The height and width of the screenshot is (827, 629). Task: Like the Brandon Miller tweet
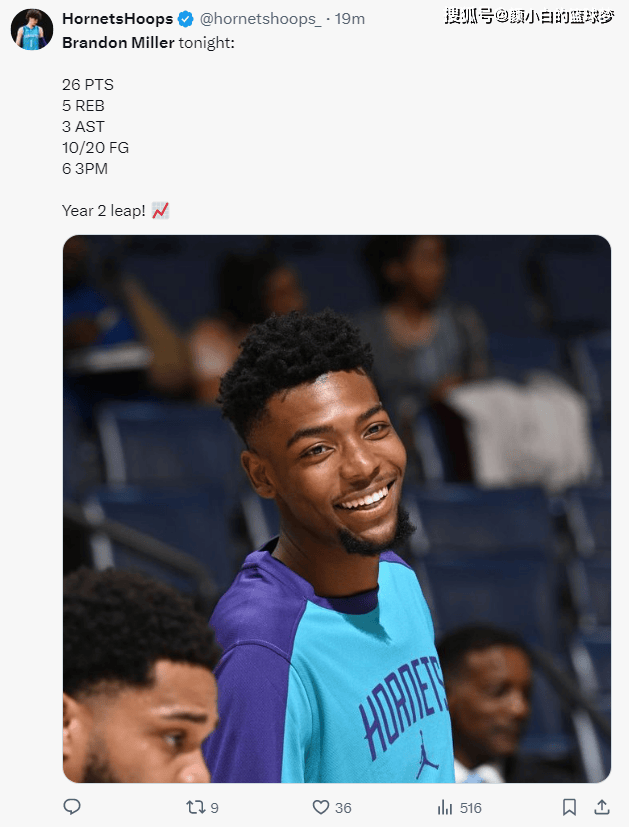pyautogui.click(x=321, y=806)
